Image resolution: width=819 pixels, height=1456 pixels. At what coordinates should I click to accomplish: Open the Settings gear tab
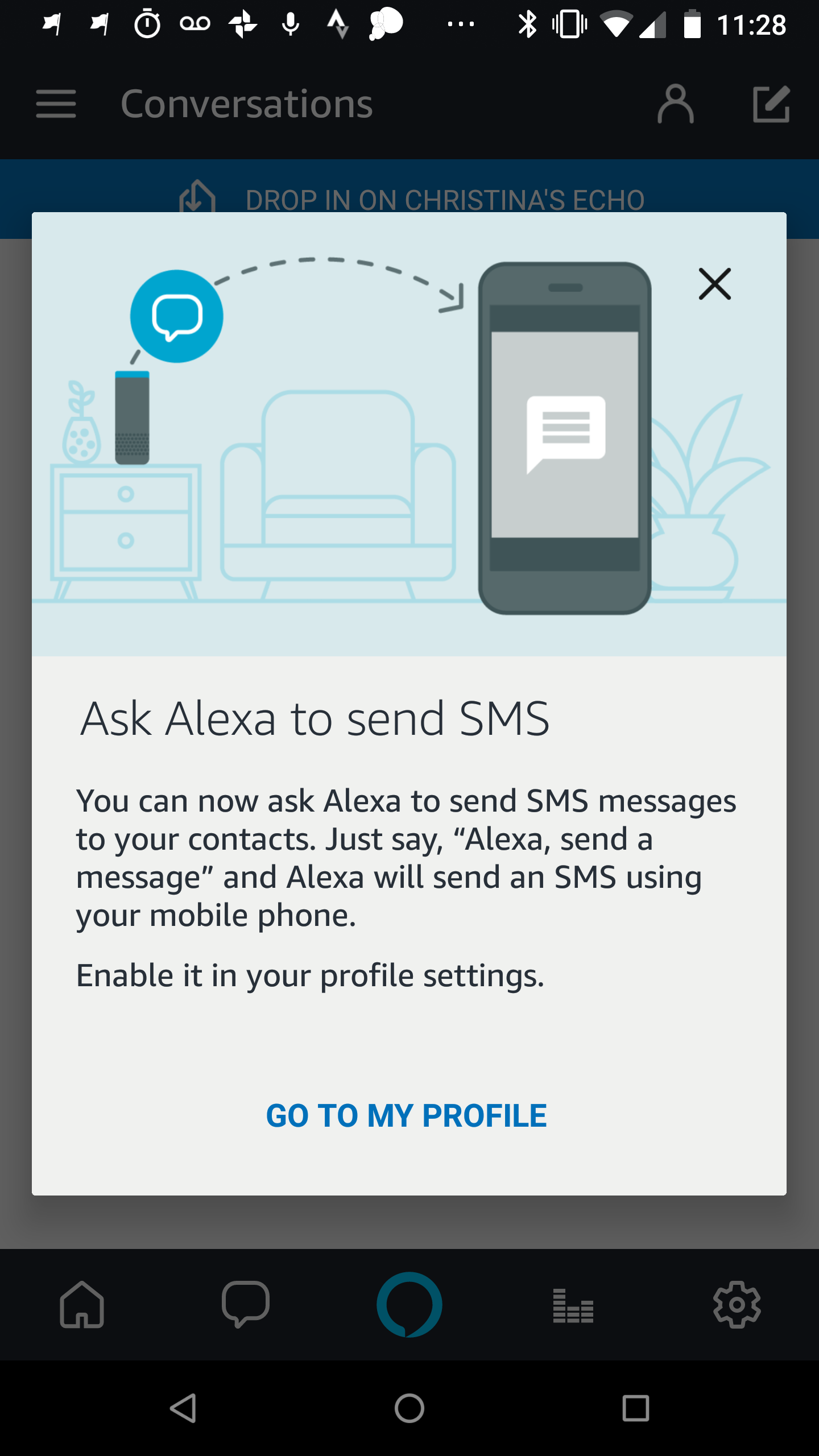click(737, 1305)
